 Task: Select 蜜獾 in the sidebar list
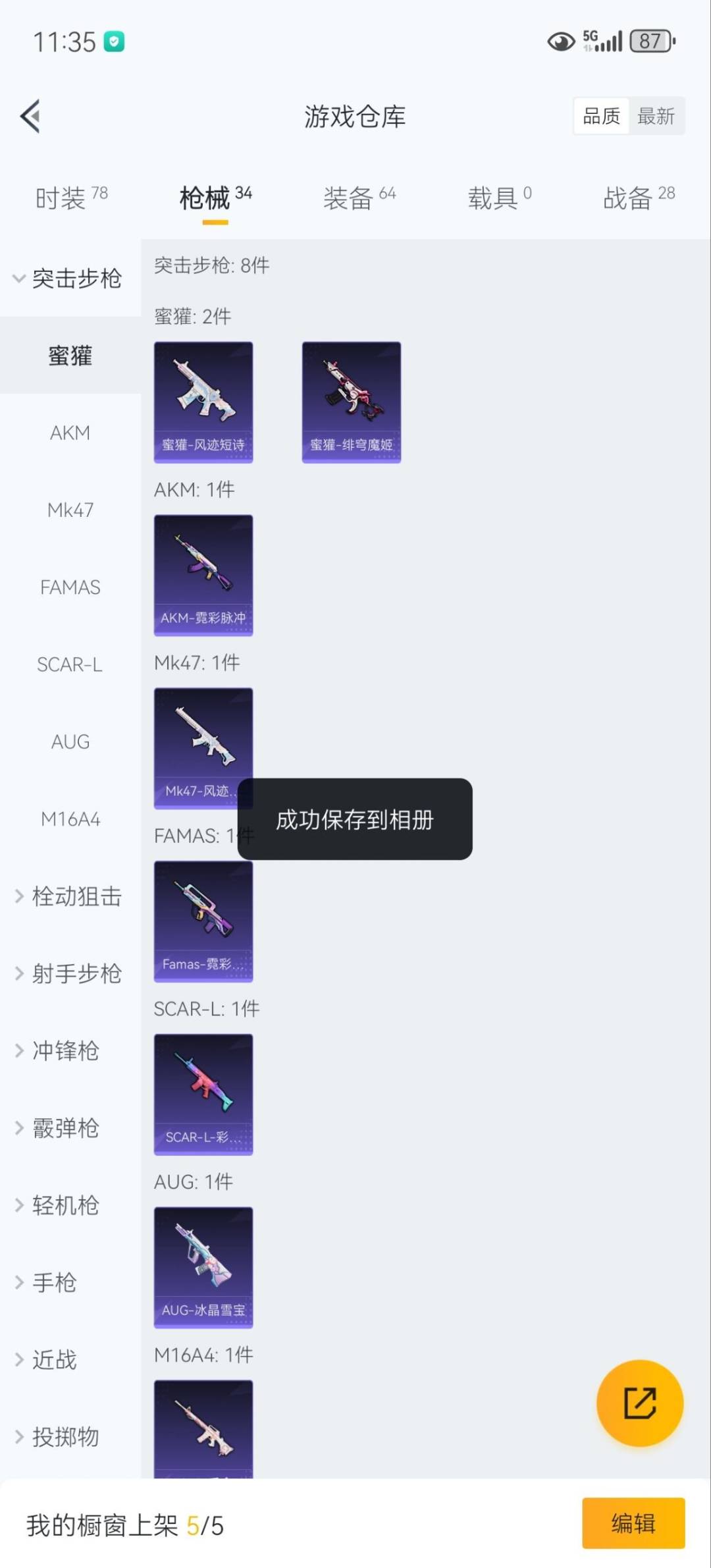coord(70,356)
